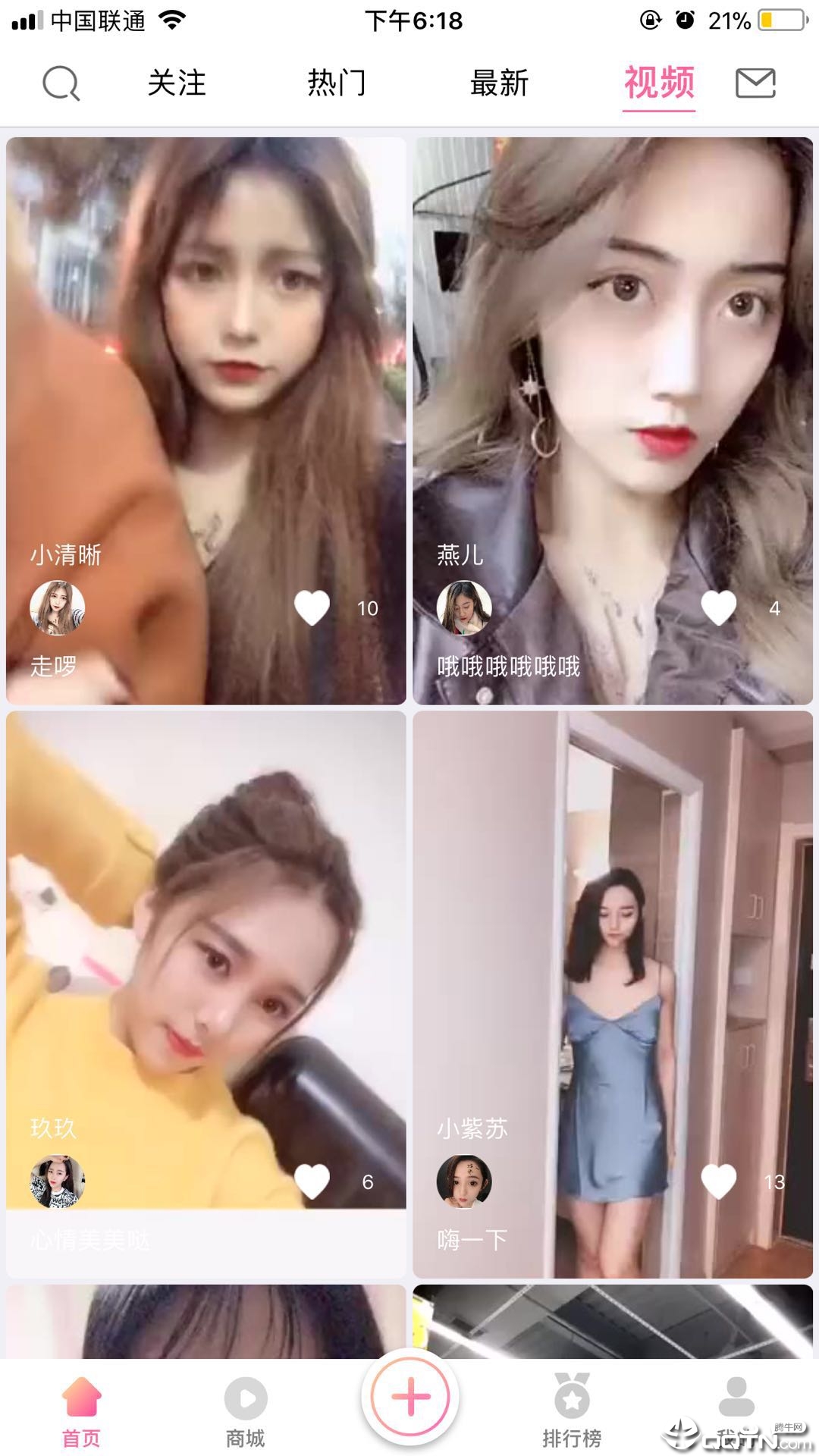The width and height of the screenshot is (819, 1456).
Task: Toggle like on 小紫苏's video
Action: pos(719,1178)
